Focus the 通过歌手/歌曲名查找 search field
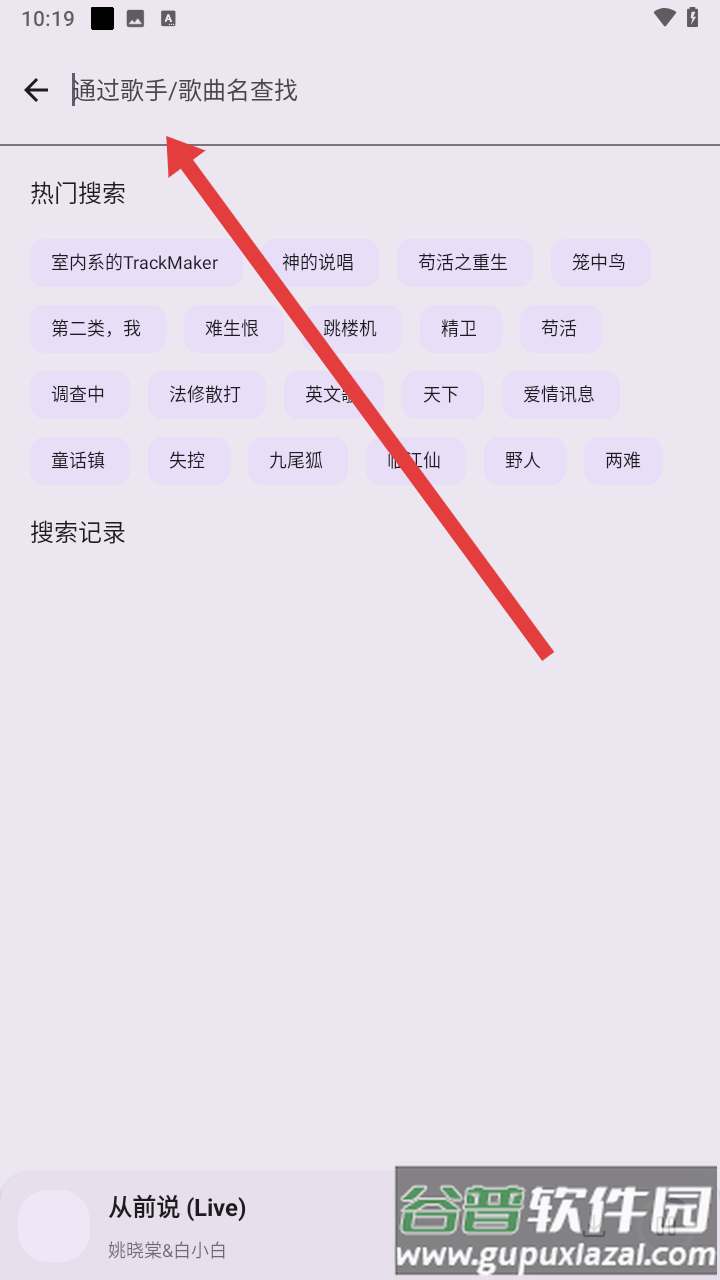Screen dimensions: 720x1280 pos(390,91)
